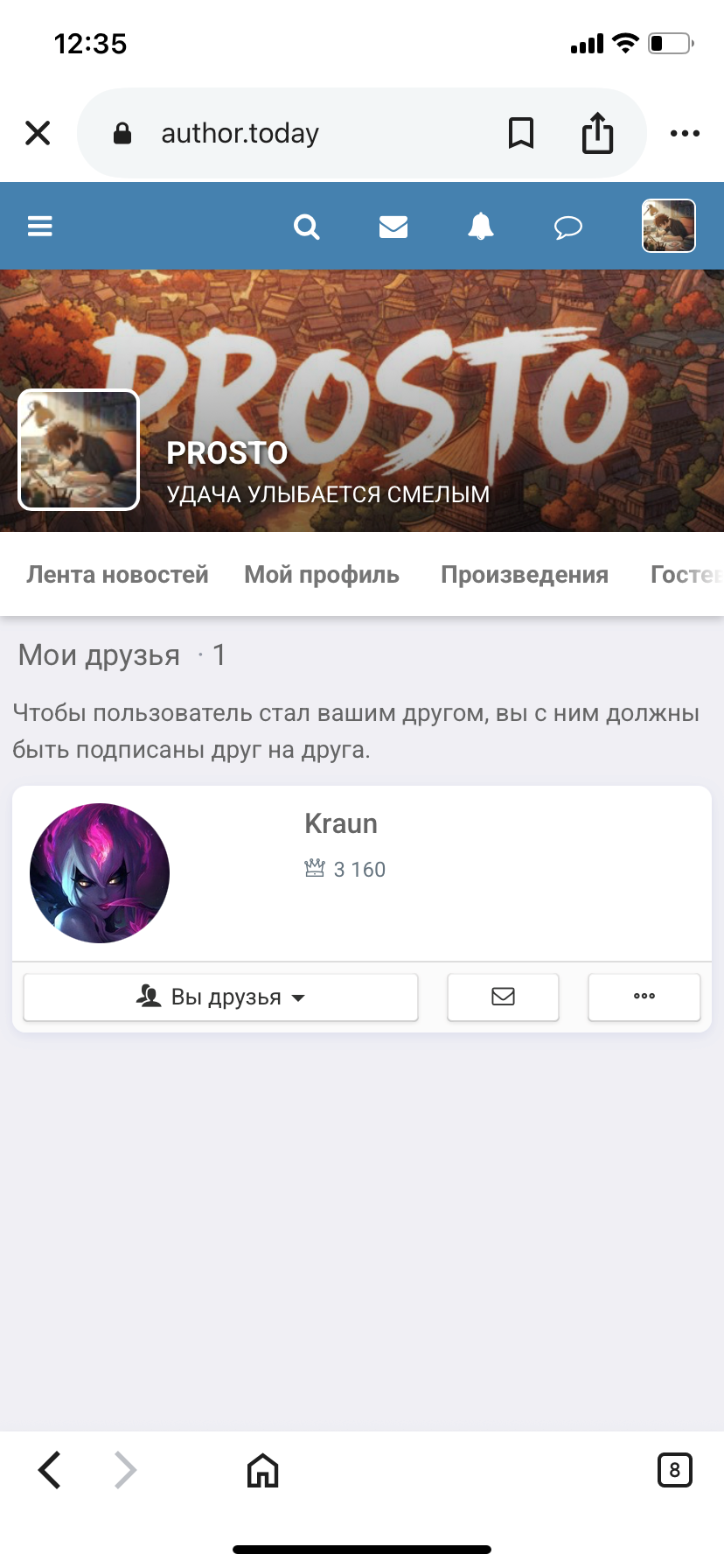Go to browser home page
The width and height of the screenshot is (724, 1568).
pyautogui.click(x=262, y=1470)
